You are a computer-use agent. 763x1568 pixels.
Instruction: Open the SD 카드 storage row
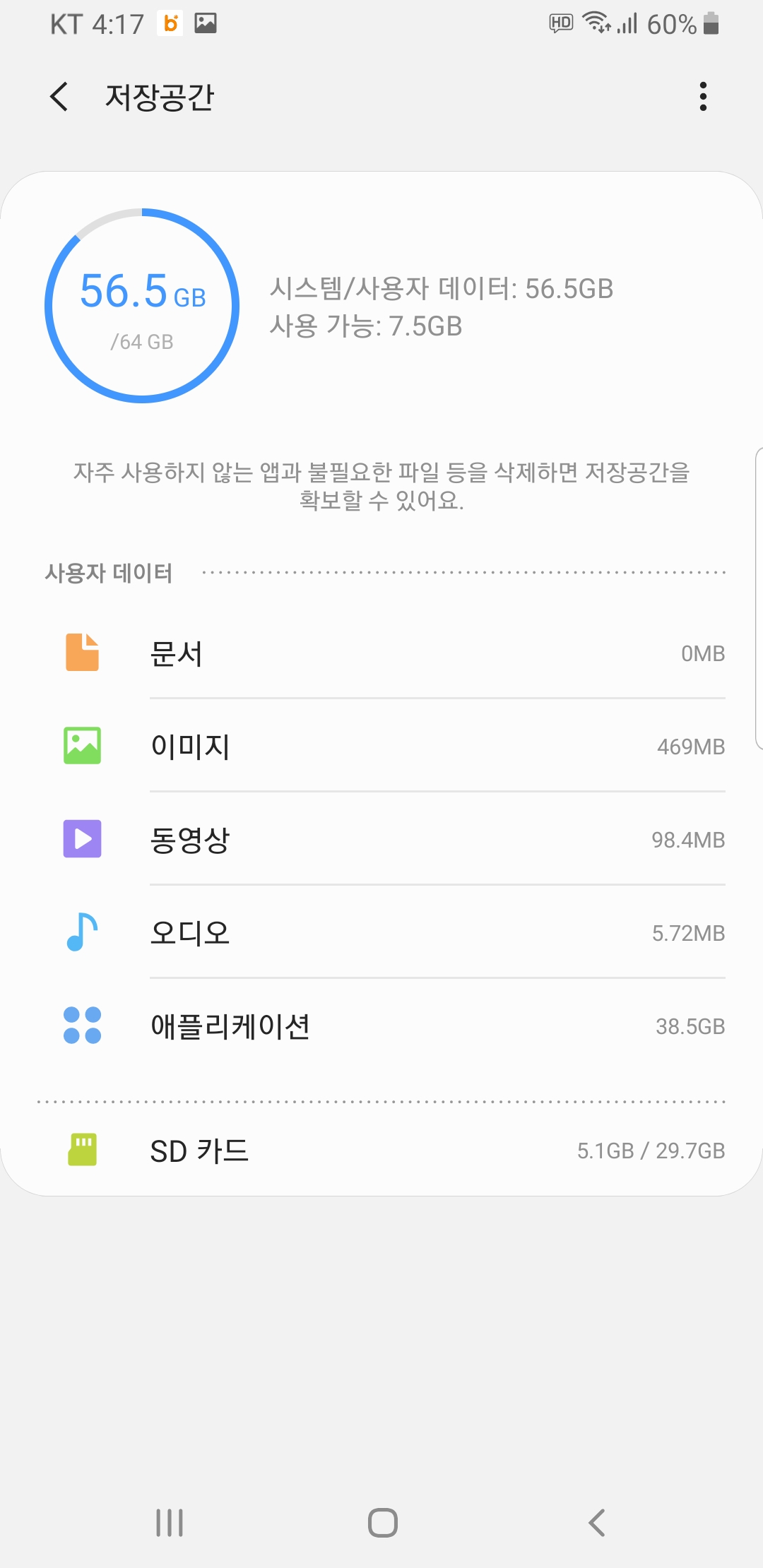(381, 1151)
